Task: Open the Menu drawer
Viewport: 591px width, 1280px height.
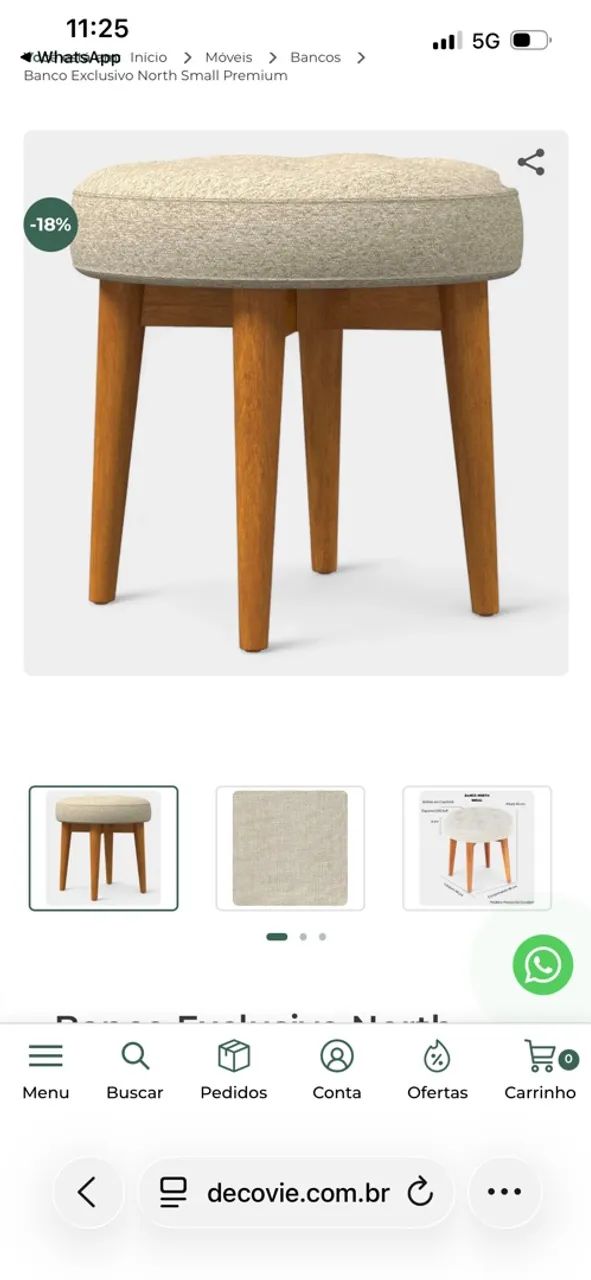Action: (46, 1070)
